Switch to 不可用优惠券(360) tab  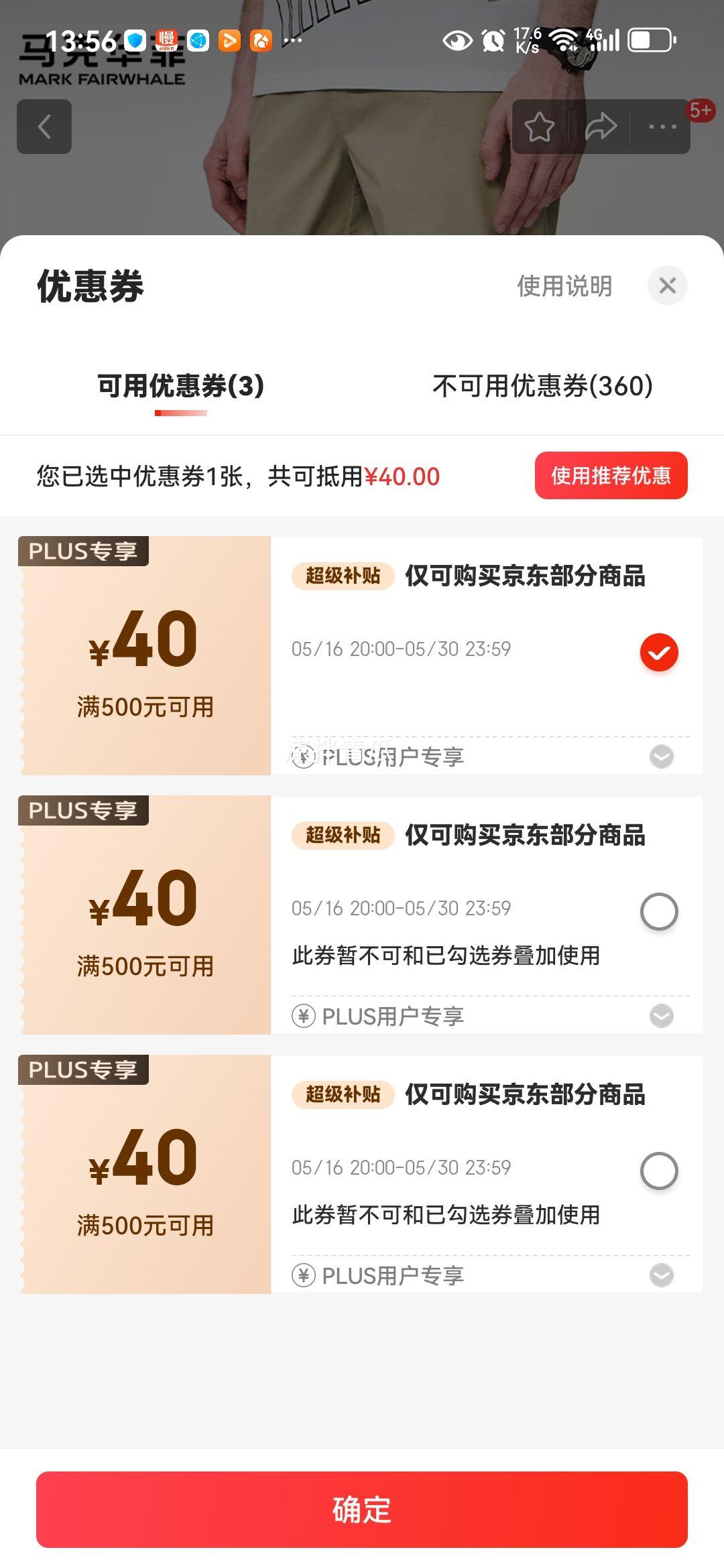[543, 385]
